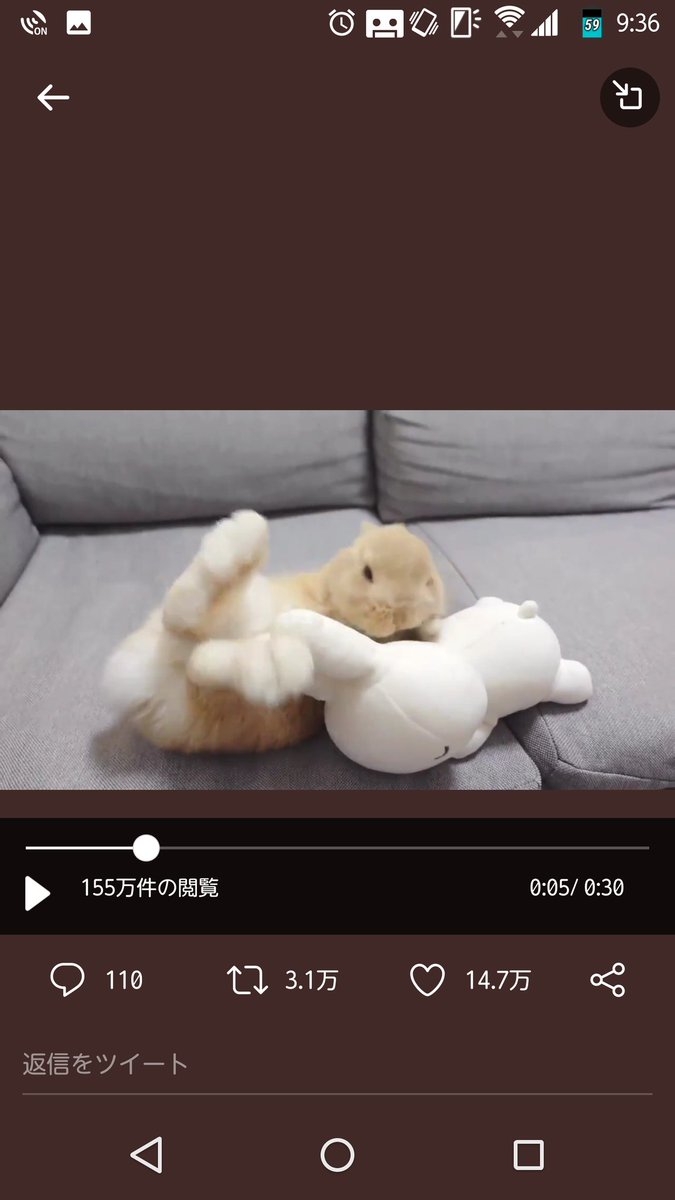The image size is (675, 1200).
Task: Tap the 返信をツイート reply field
Action: 337,1064
